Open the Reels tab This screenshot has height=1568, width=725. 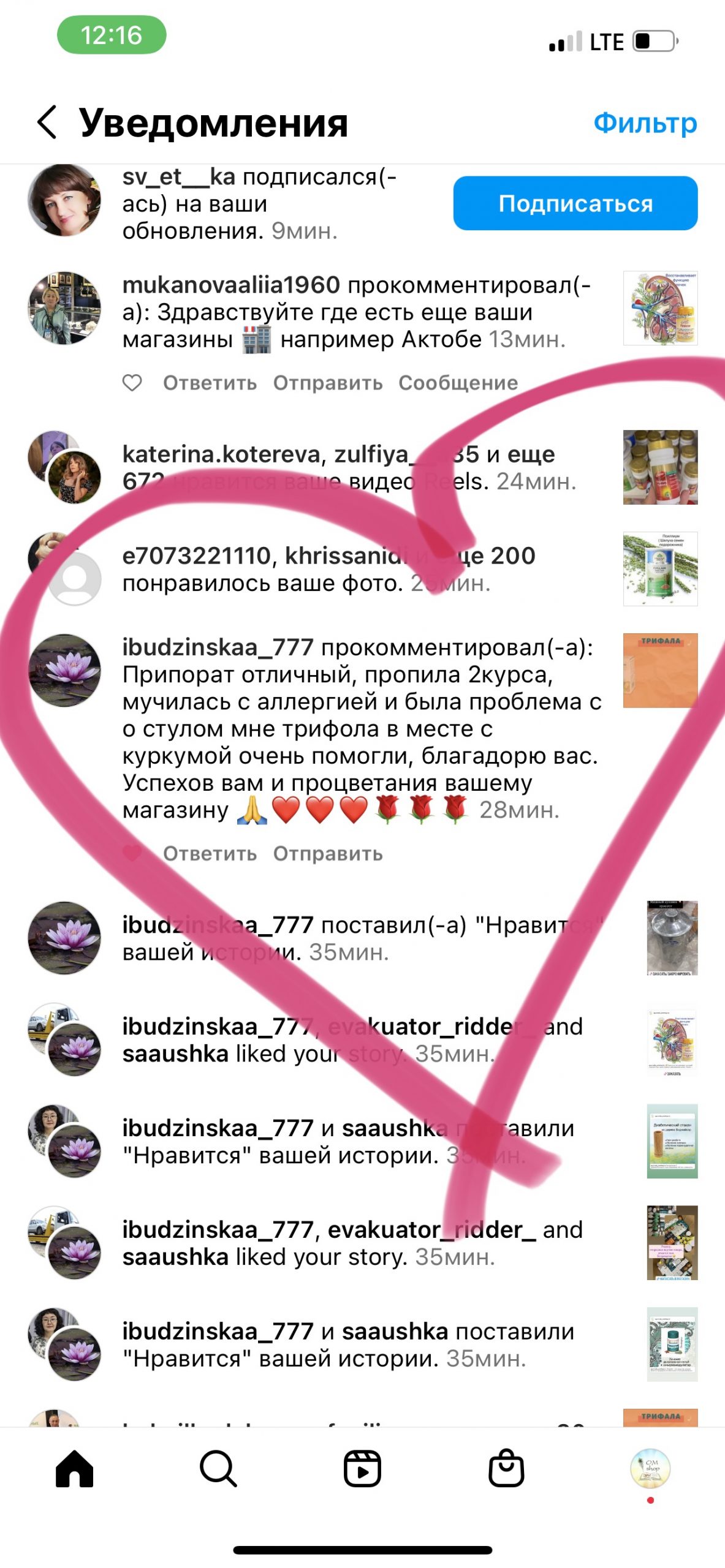point(362,1469)
